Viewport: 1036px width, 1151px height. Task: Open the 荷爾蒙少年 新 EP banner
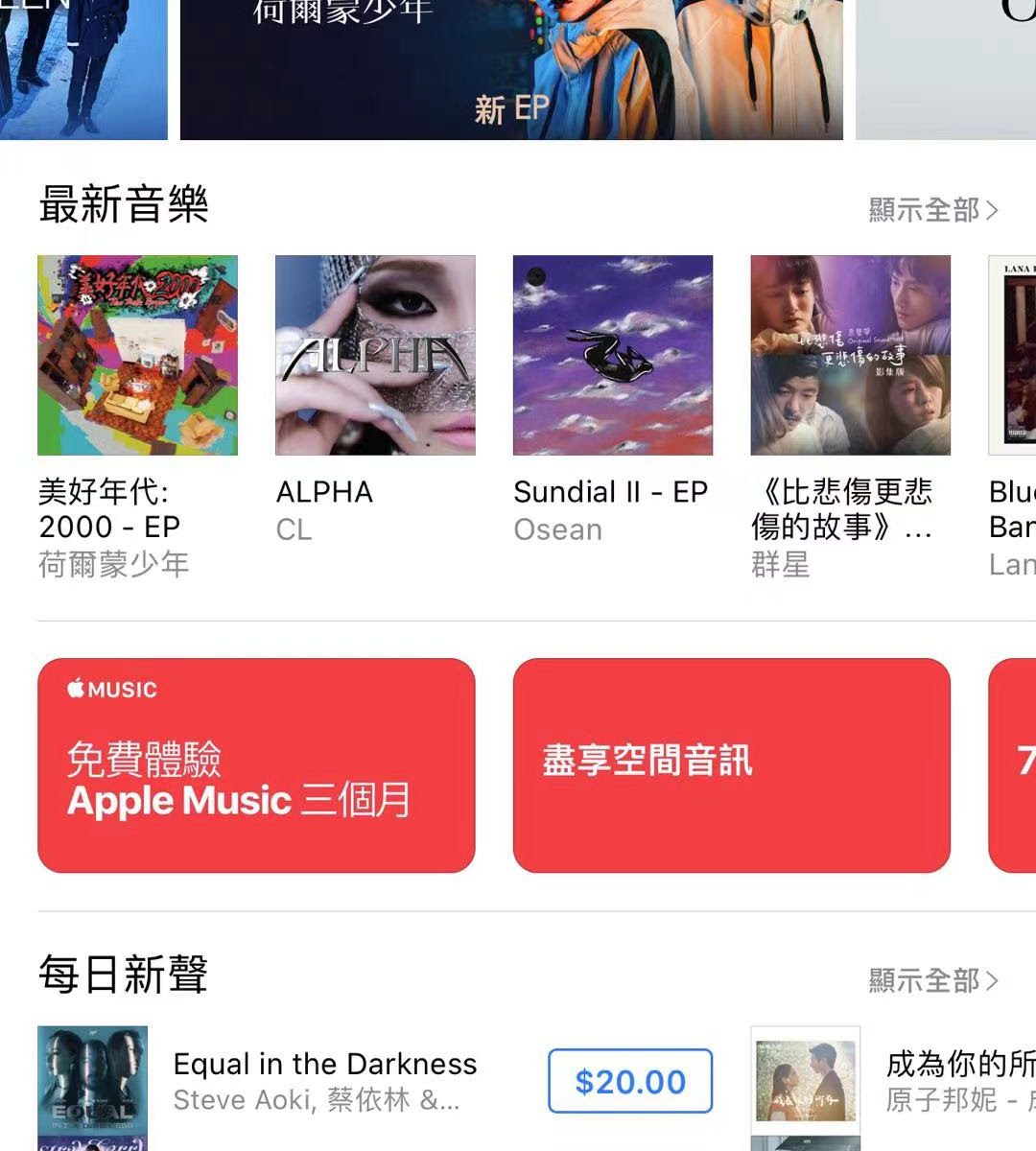(511, 69)
